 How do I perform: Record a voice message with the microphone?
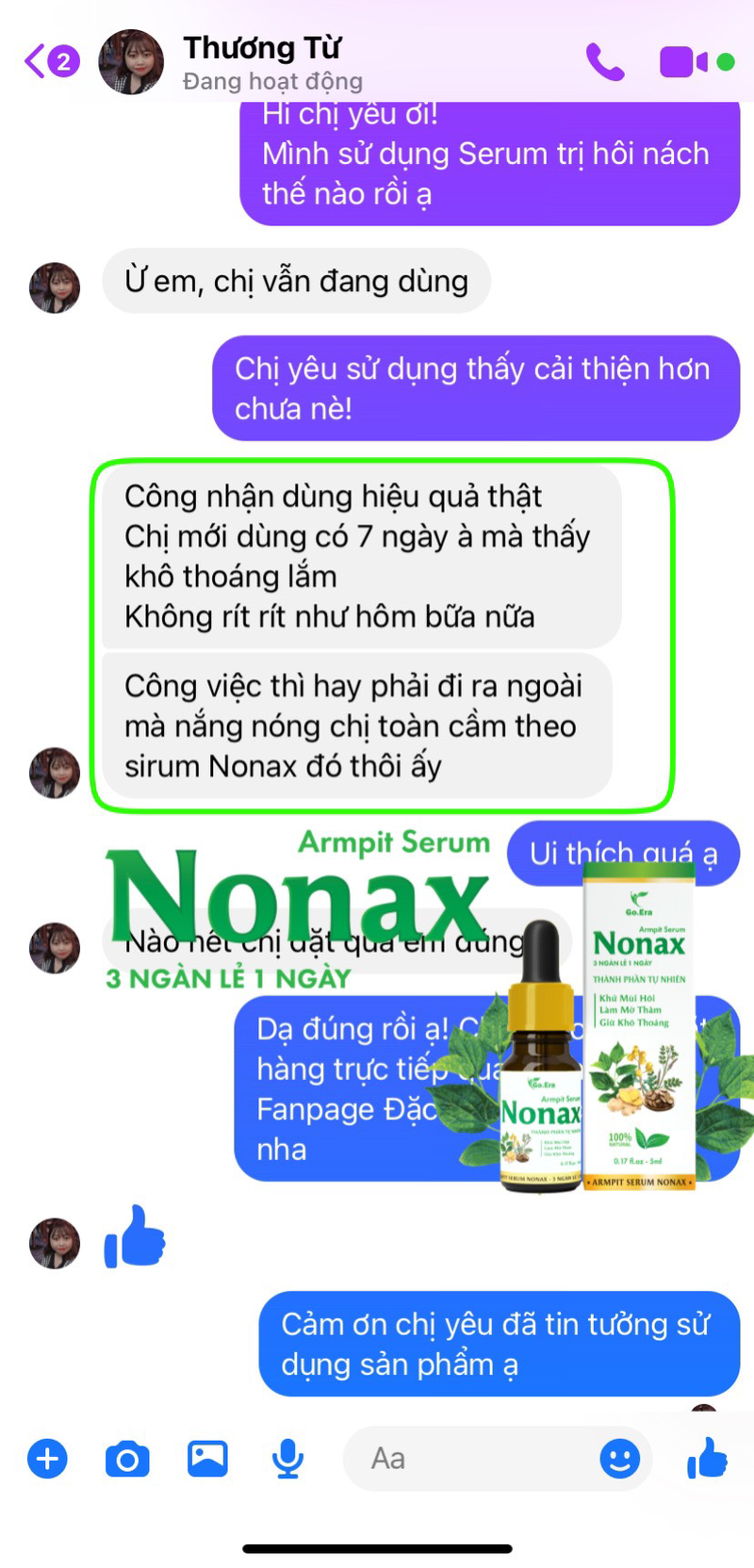[x=287, y=1459]
